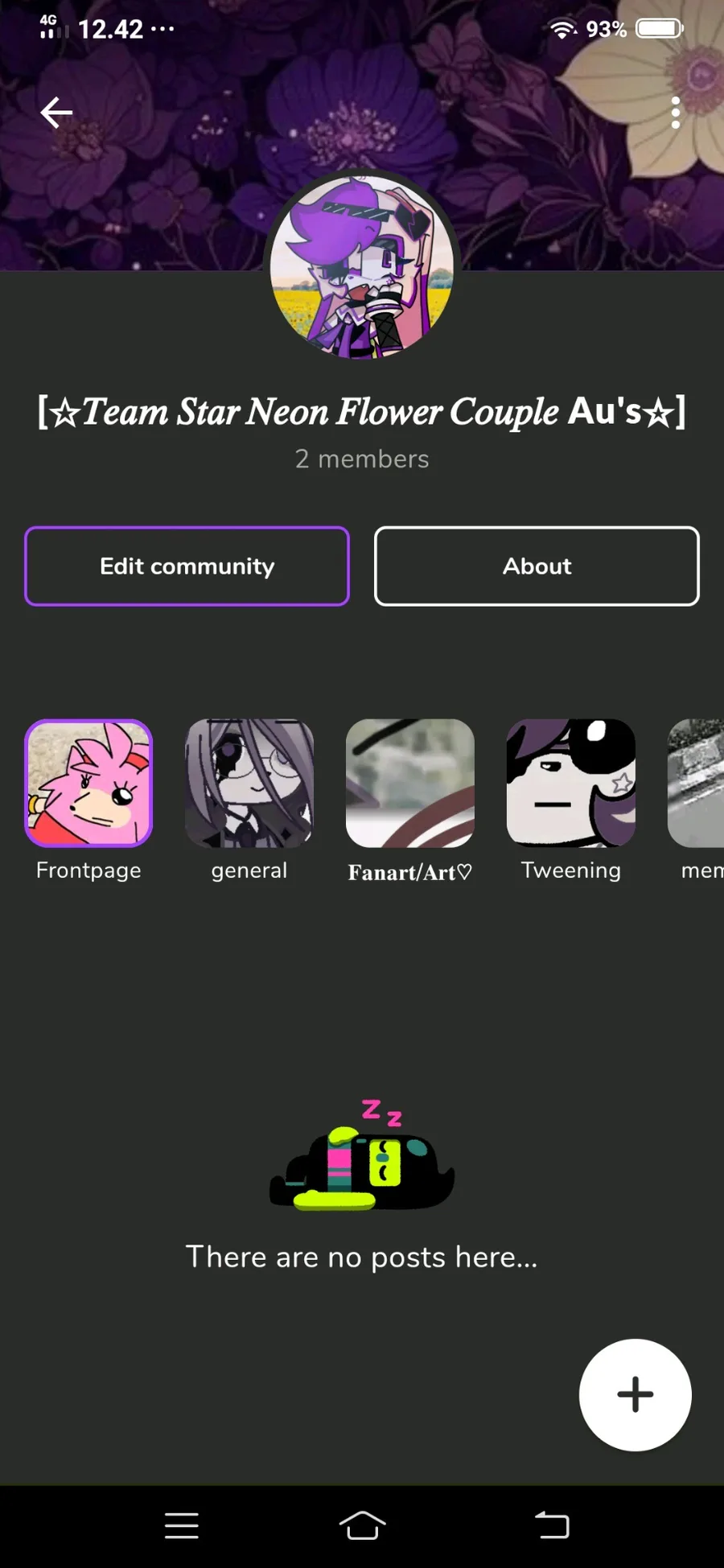Open the system recent apps menu
The image size is (724, 1568).
pos(182,1525)
